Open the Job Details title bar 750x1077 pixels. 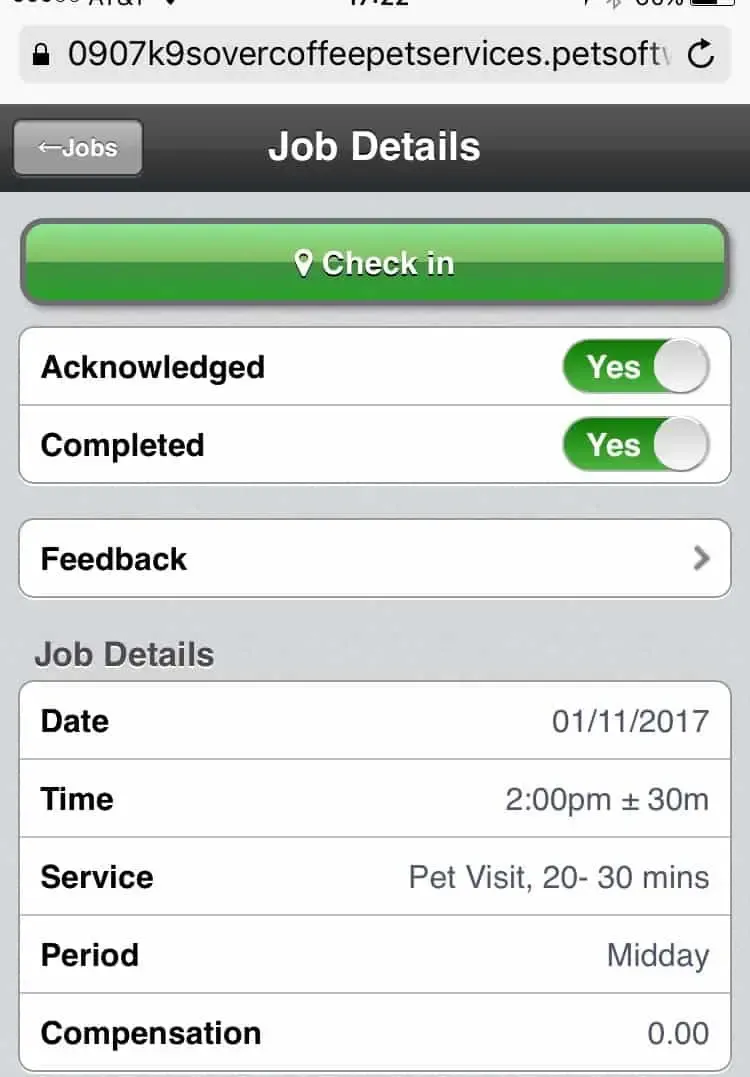tap(375, 146)
